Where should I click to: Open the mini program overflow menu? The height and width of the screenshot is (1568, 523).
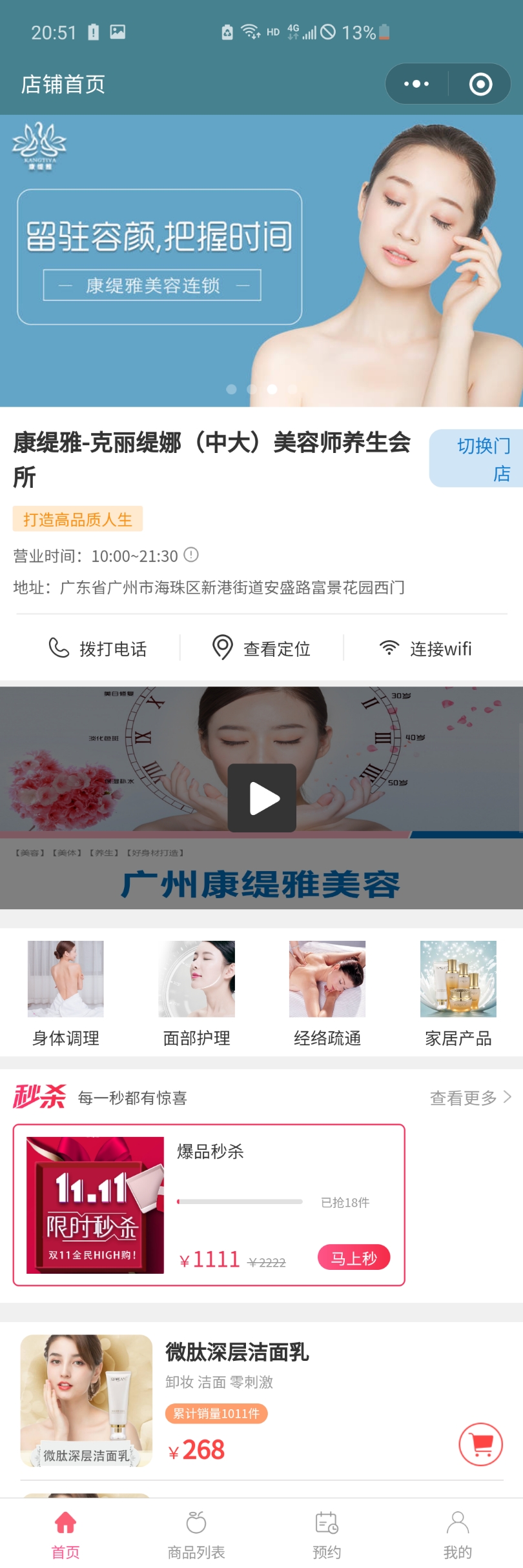(416, 84)
